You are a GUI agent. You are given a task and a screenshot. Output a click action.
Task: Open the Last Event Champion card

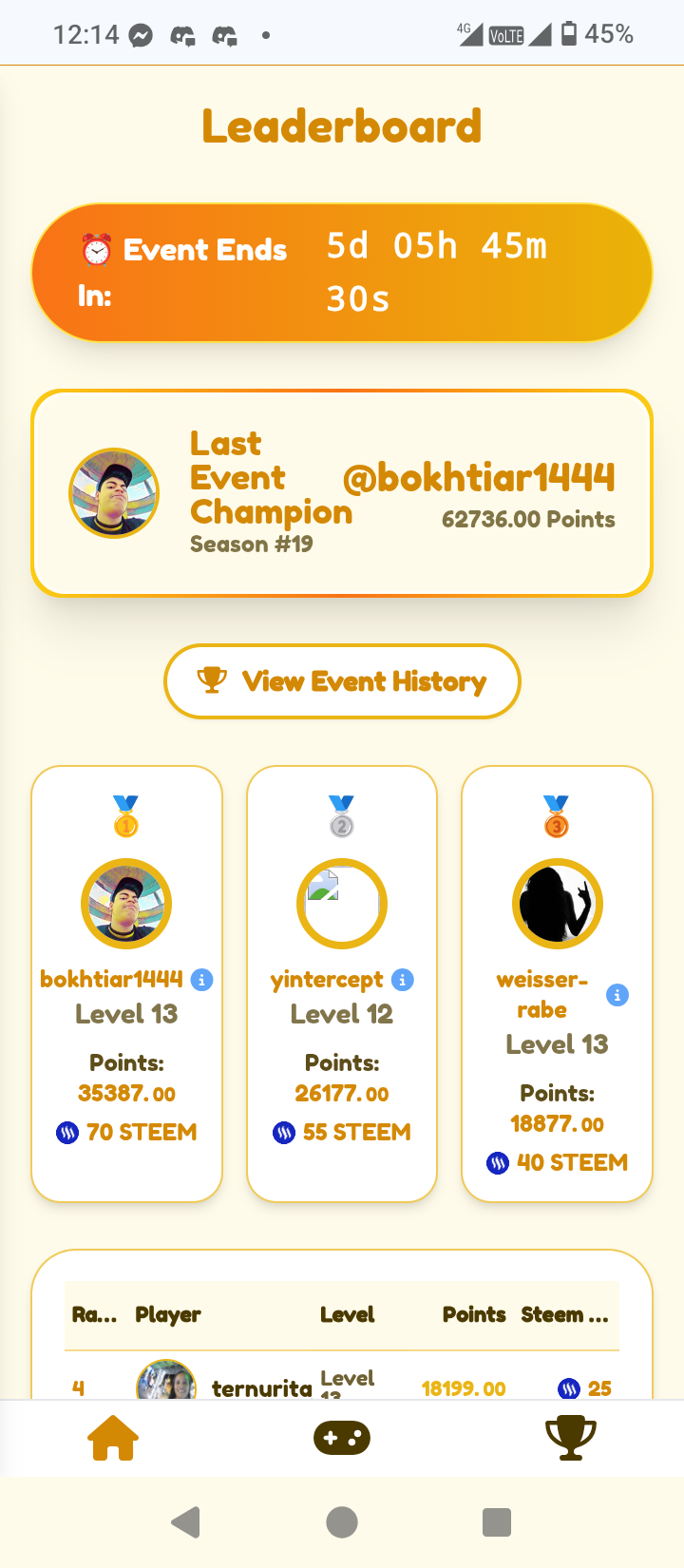pos(342,493)
